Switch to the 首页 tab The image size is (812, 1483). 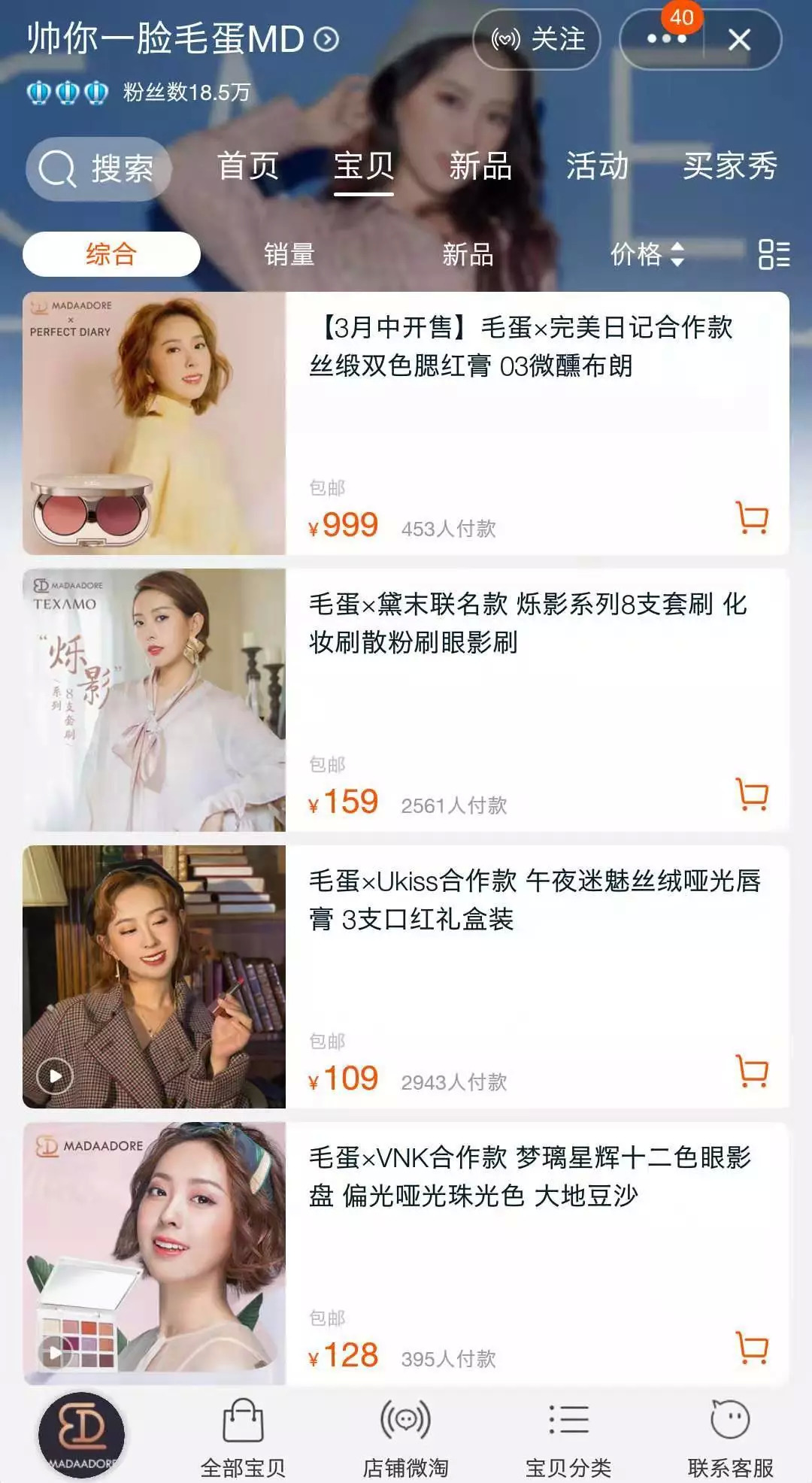point(248,166)
